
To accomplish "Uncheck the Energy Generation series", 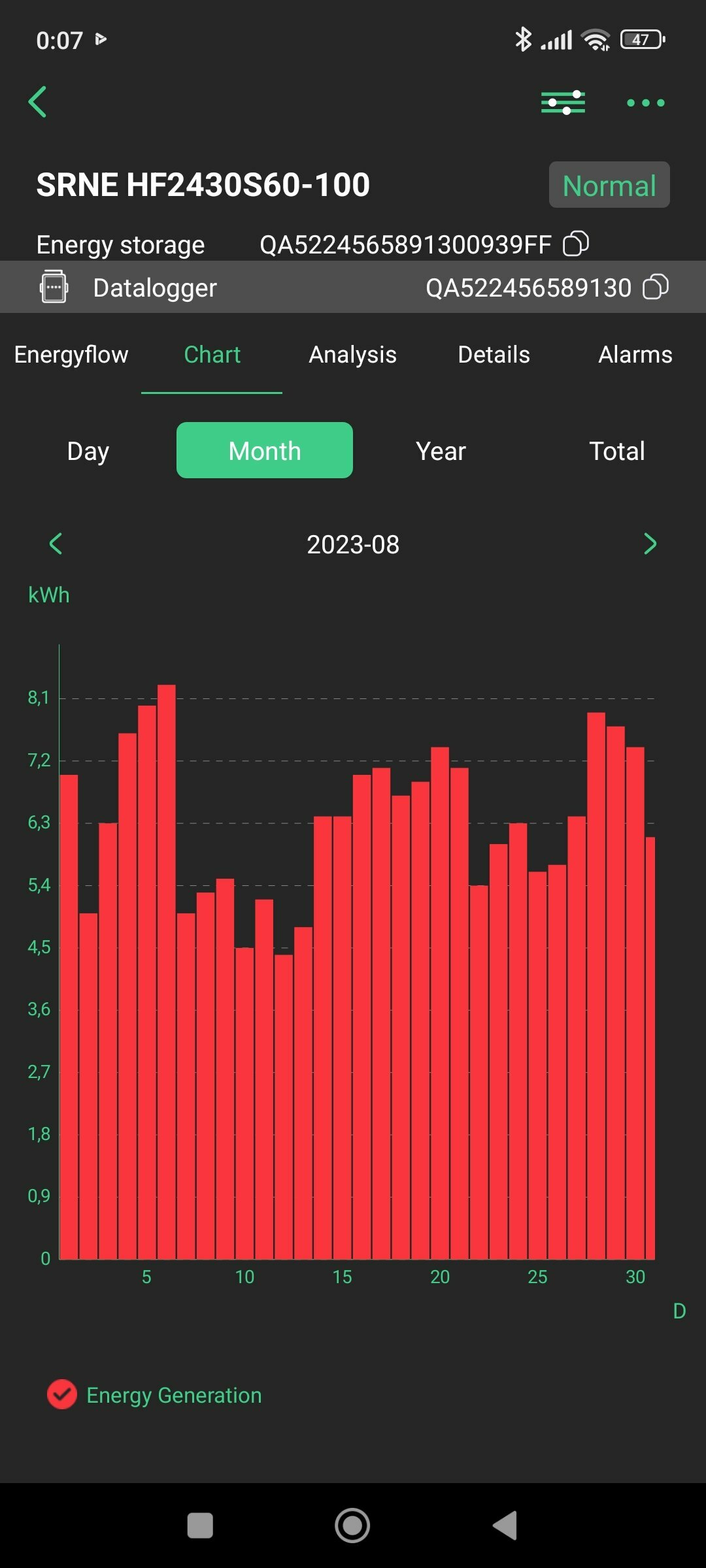I will pos(62,1394).
